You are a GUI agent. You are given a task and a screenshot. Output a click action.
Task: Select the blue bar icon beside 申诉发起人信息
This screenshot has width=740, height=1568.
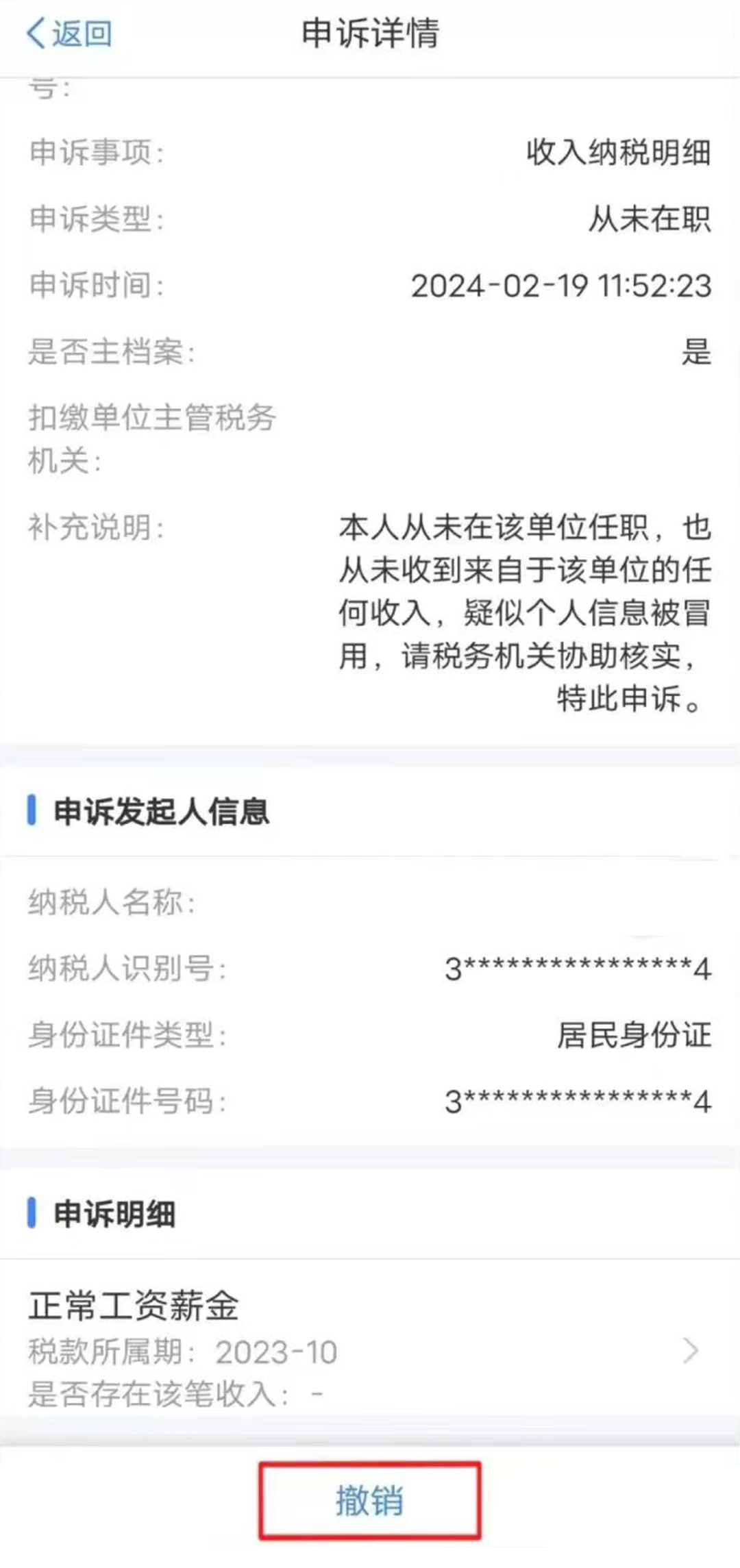coord(31,812)
